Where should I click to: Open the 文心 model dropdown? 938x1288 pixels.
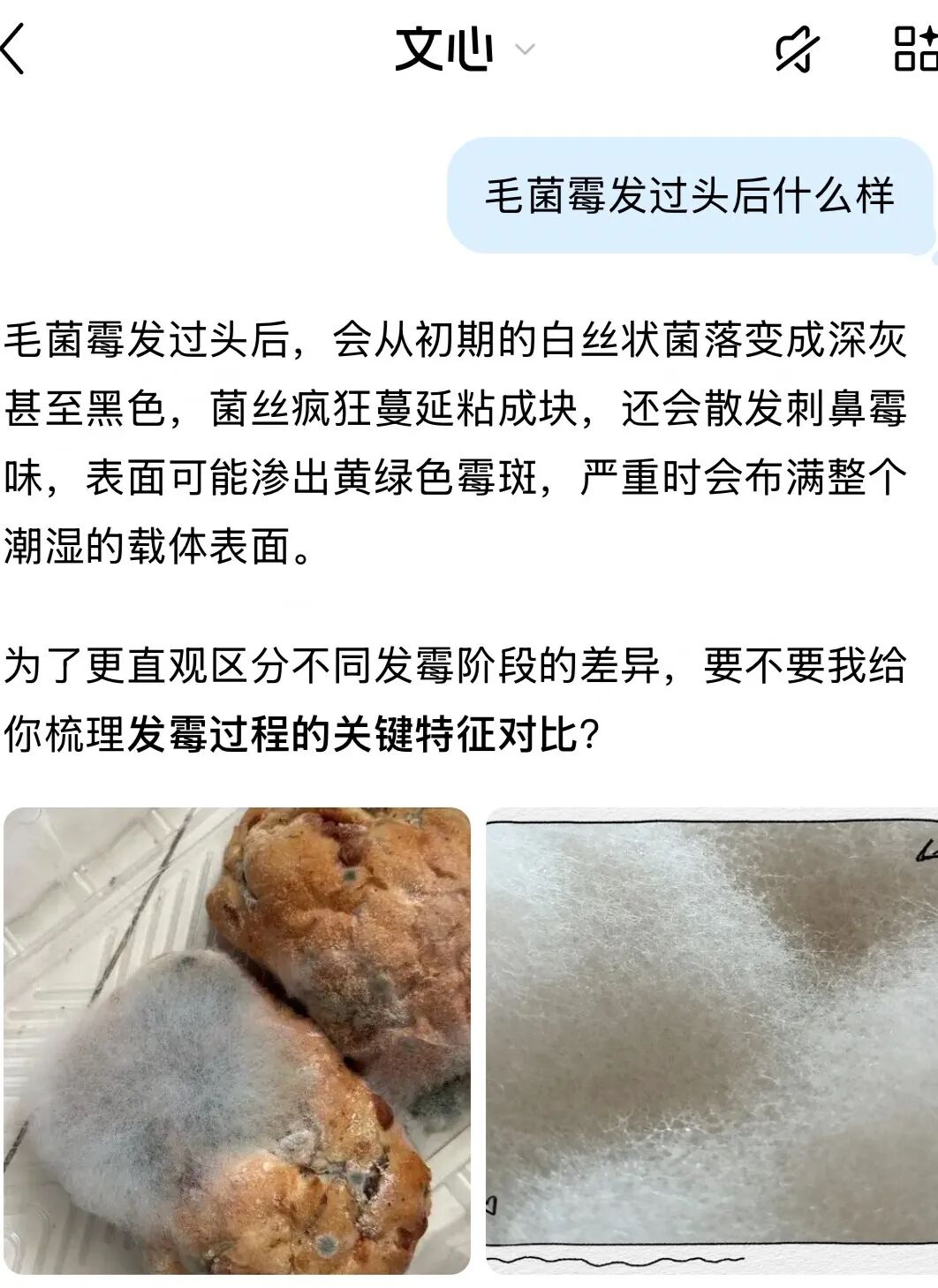[465, 49]
